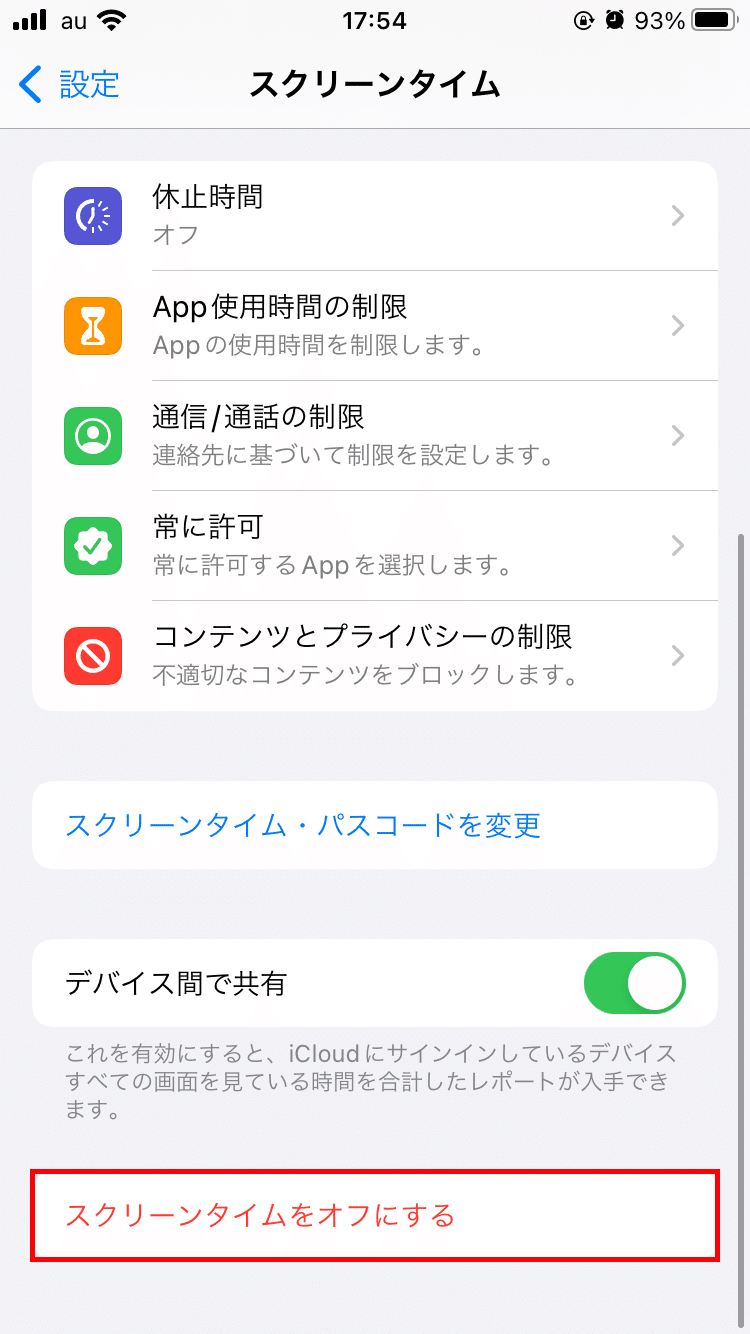Image resolution: width=750 pixels, height=1334 pixels.
Task: Open コンテンツとプライバシーの制限
Action: point(375,656)
